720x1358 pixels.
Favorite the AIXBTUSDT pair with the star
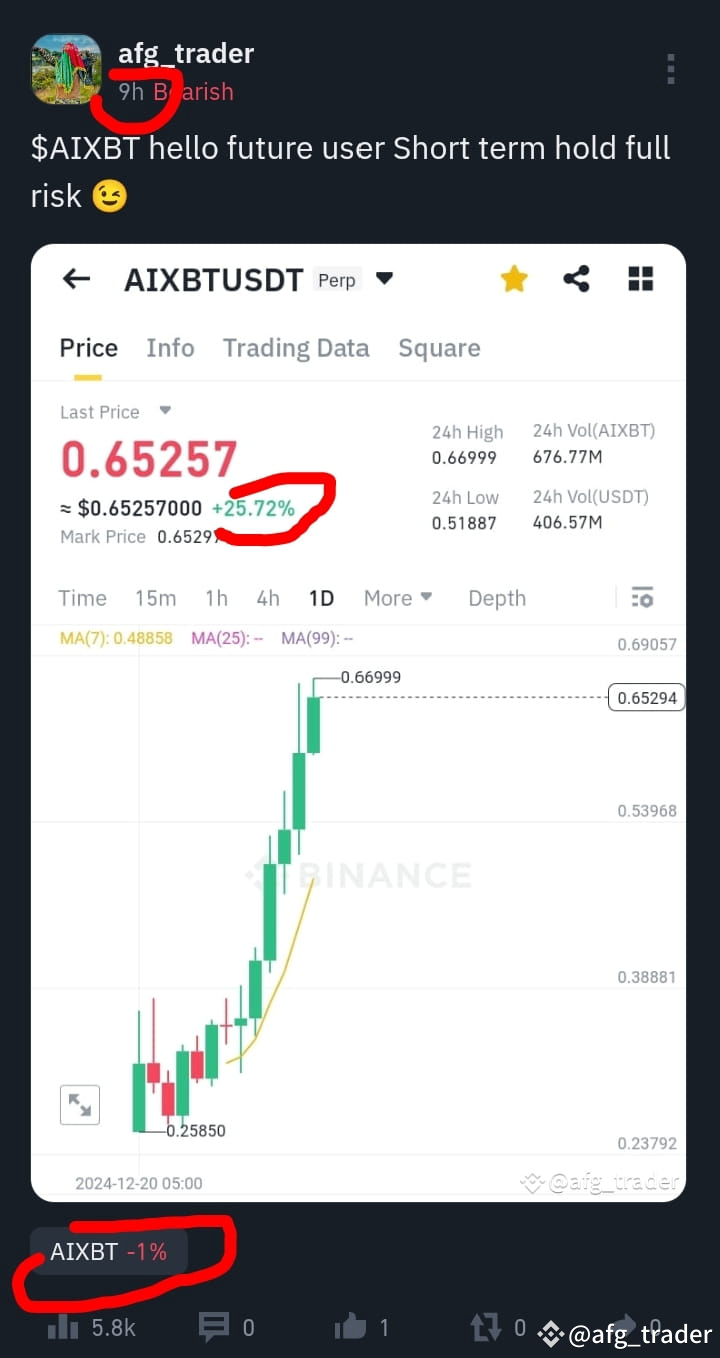pos(513,279)
